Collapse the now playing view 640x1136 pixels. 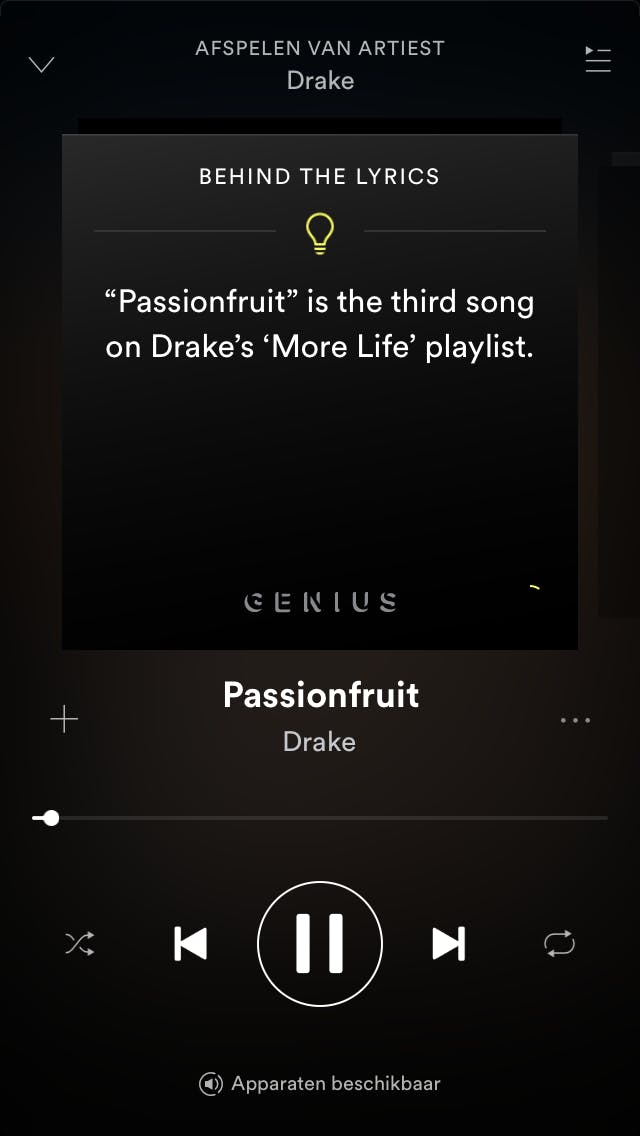tap(42, 65)
